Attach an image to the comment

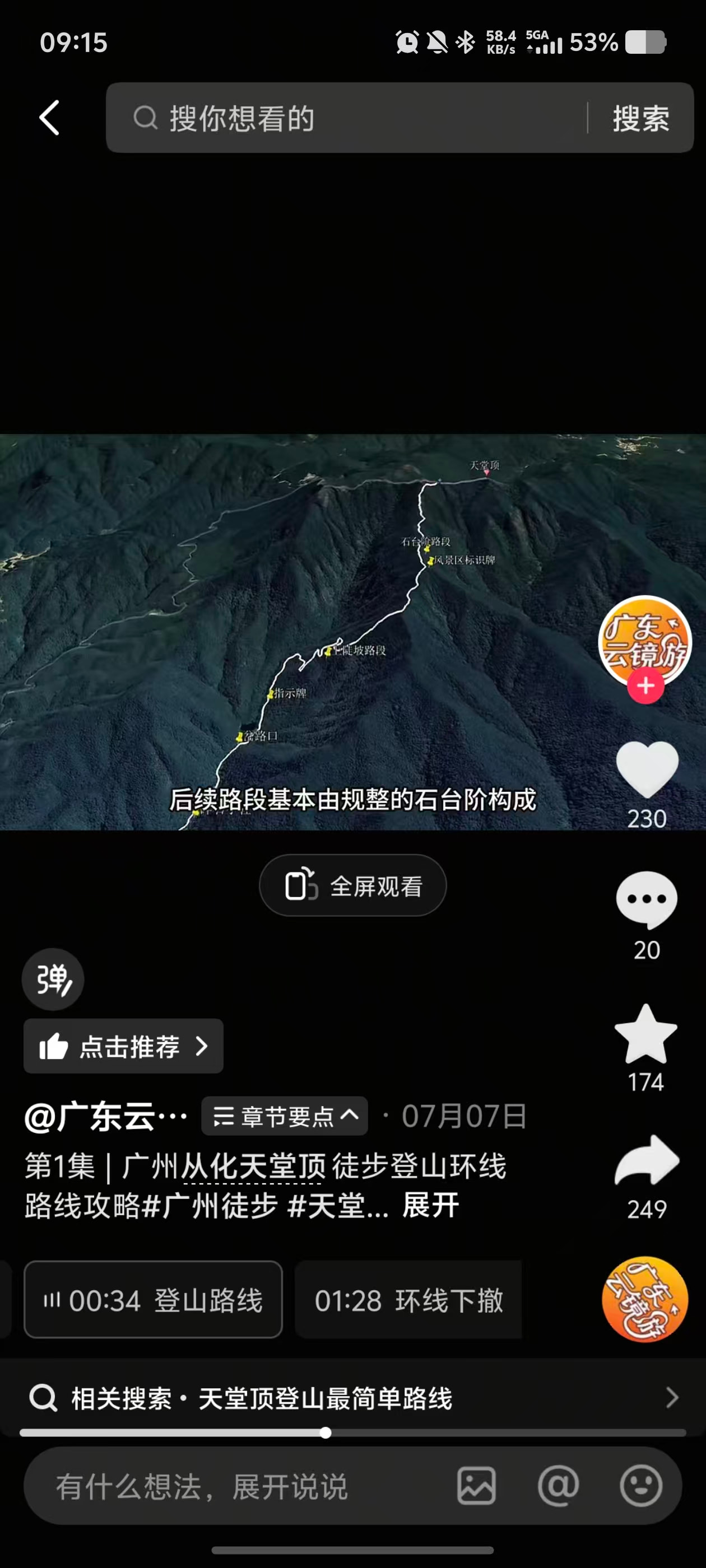coord(476,1486)
